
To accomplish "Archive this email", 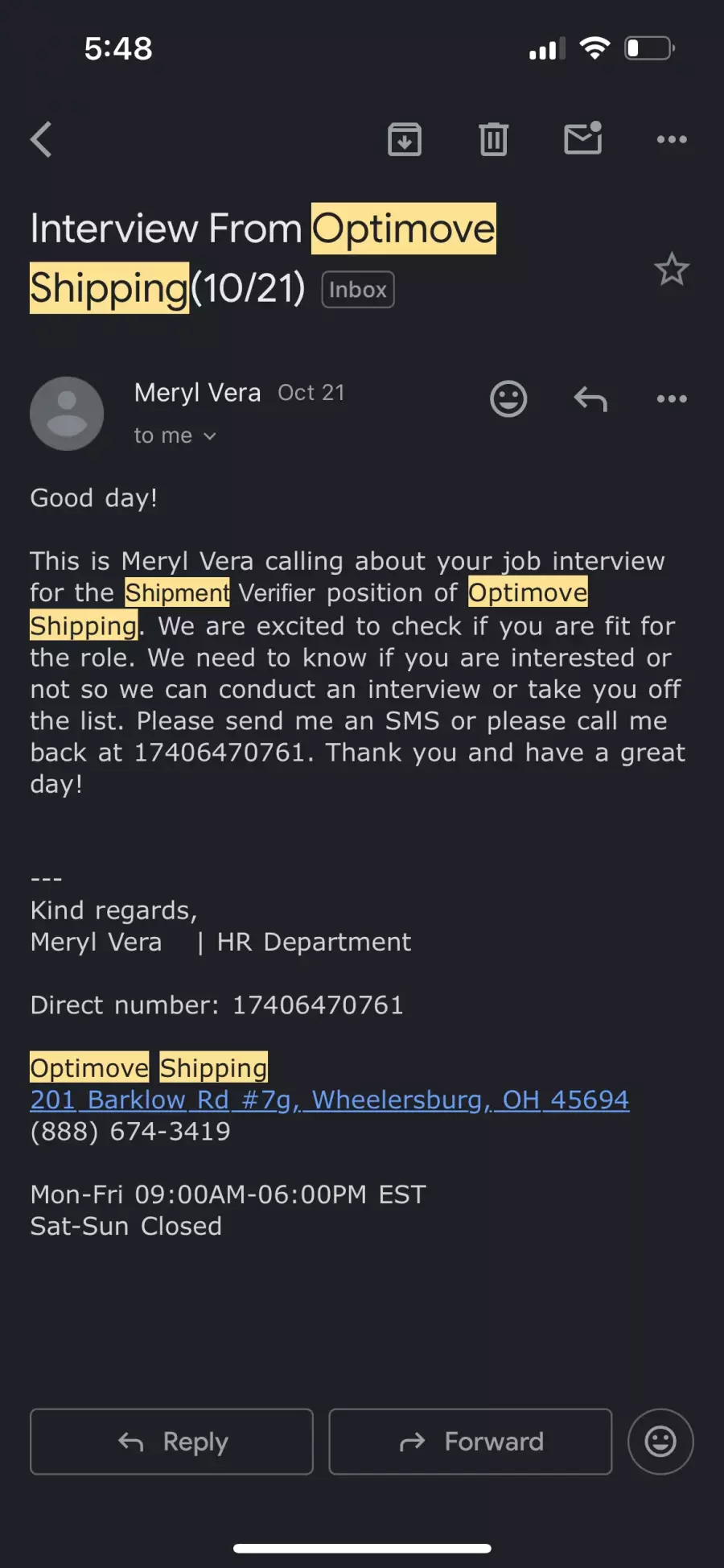I will 405,139.
